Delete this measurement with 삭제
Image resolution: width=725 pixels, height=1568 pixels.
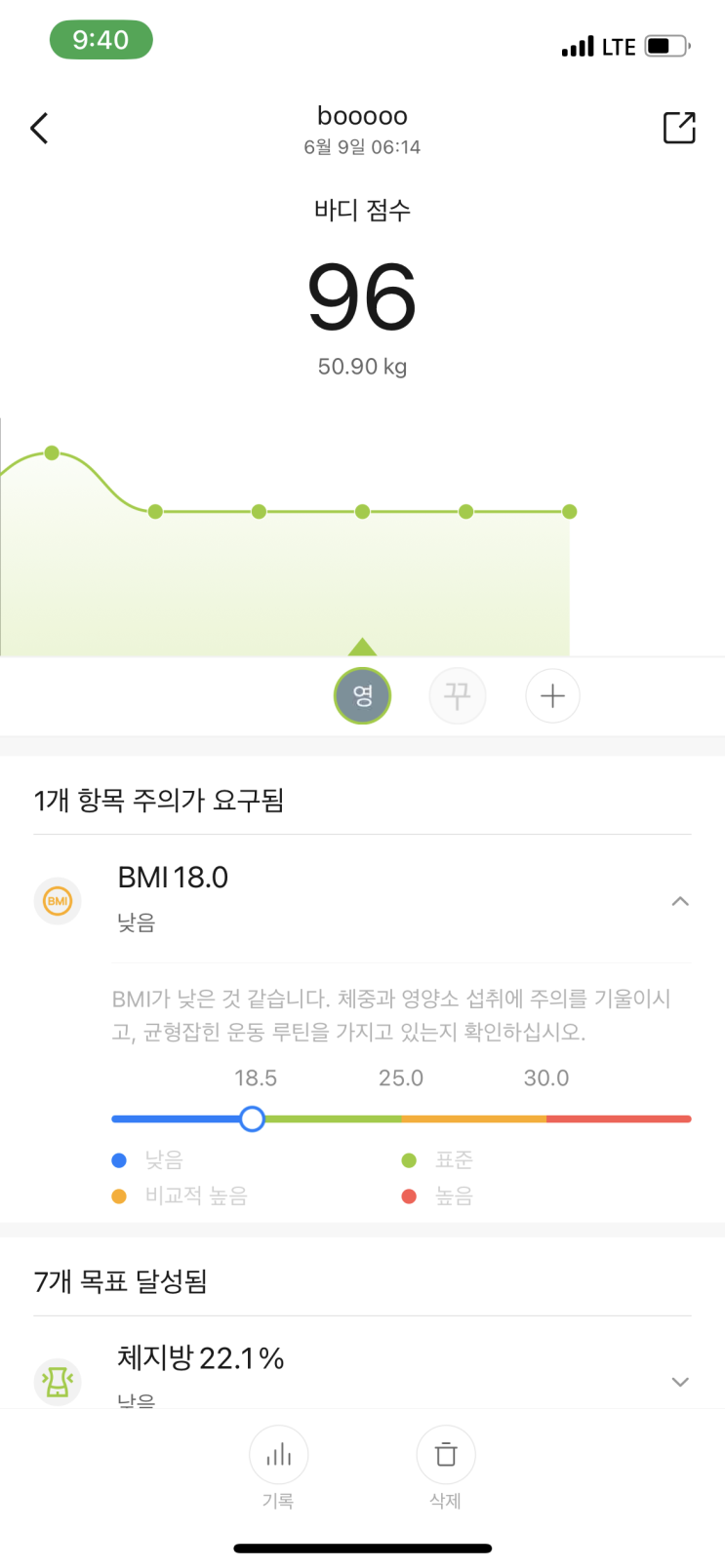(445, 1468)
